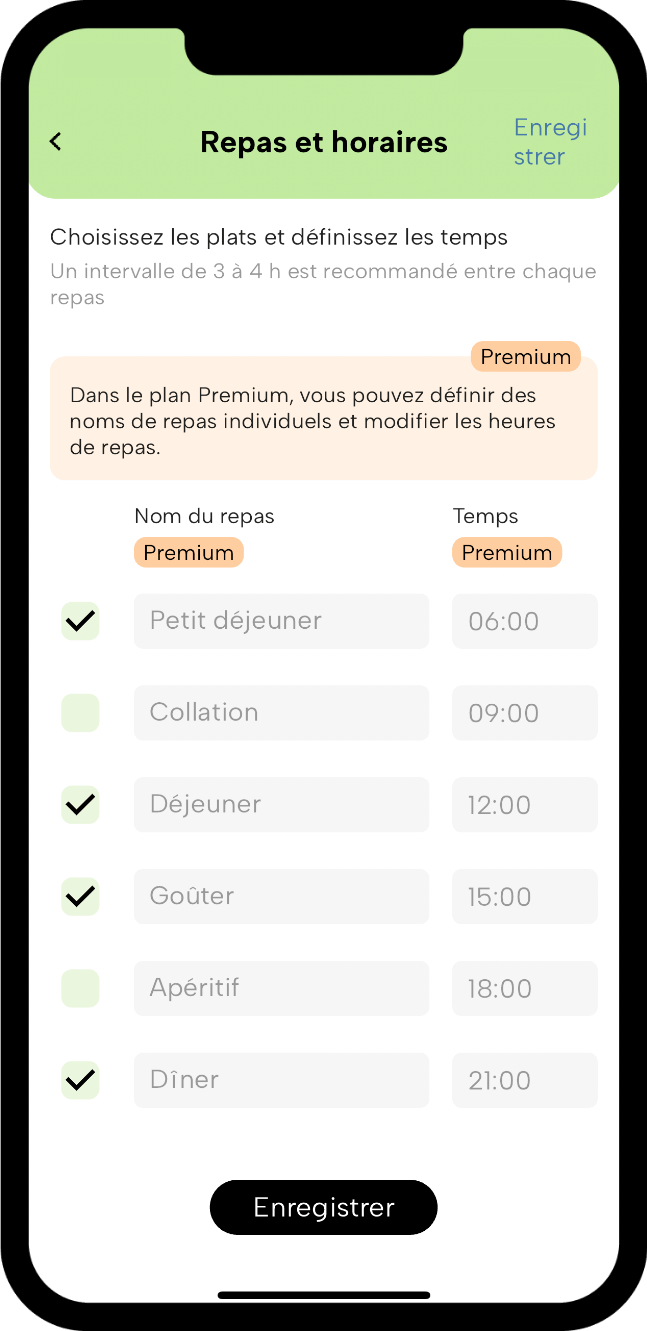Uncheck the Déjeuner meal checkbox
Viewport: 647px width, 1331px height.
(x=80, y=804)
